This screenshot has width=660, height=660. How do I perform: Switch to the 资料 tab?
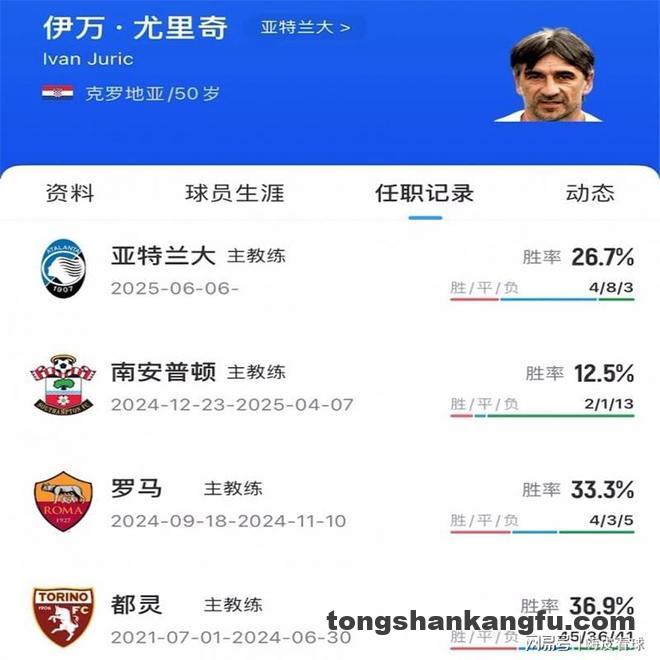click(70, 194)
